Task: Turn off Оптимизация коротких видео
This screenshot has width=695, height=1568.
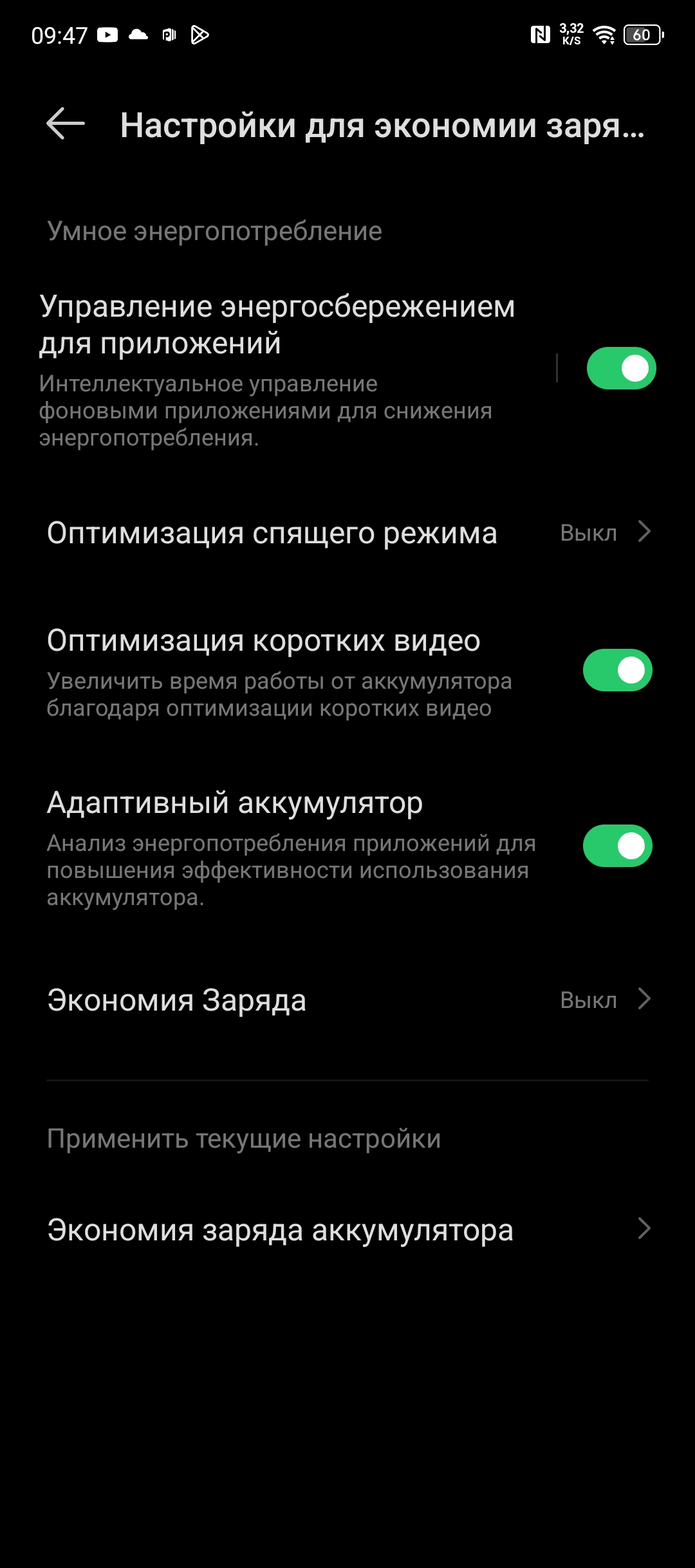Action: [x=617, y=670]
